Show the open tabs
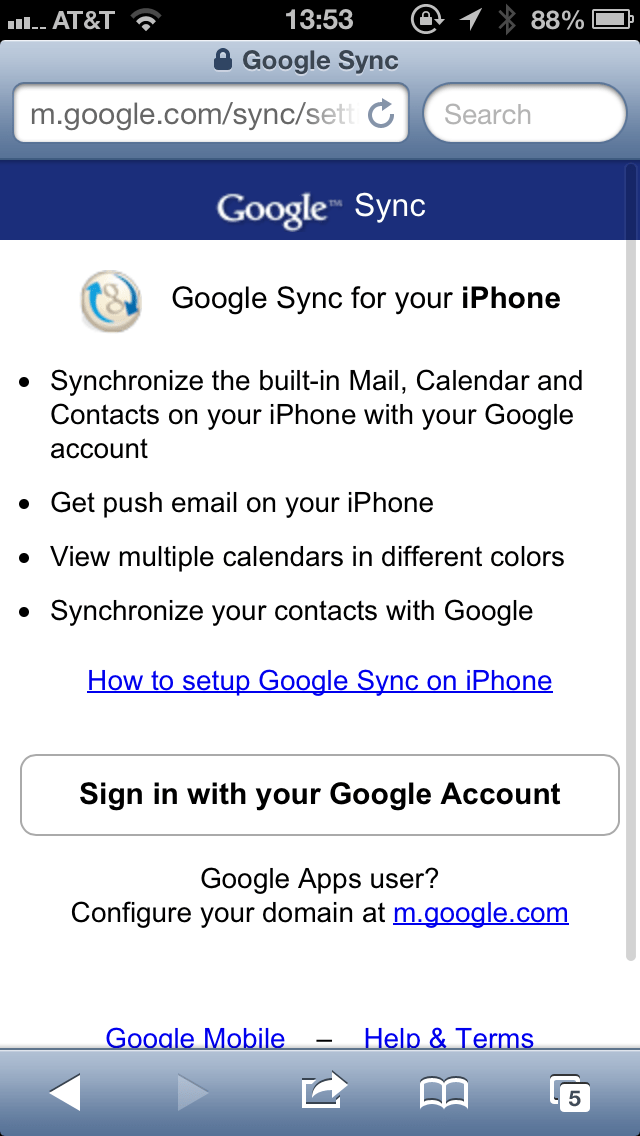The height and width of the screenshot is (1136, 640). pos(570,1093)
